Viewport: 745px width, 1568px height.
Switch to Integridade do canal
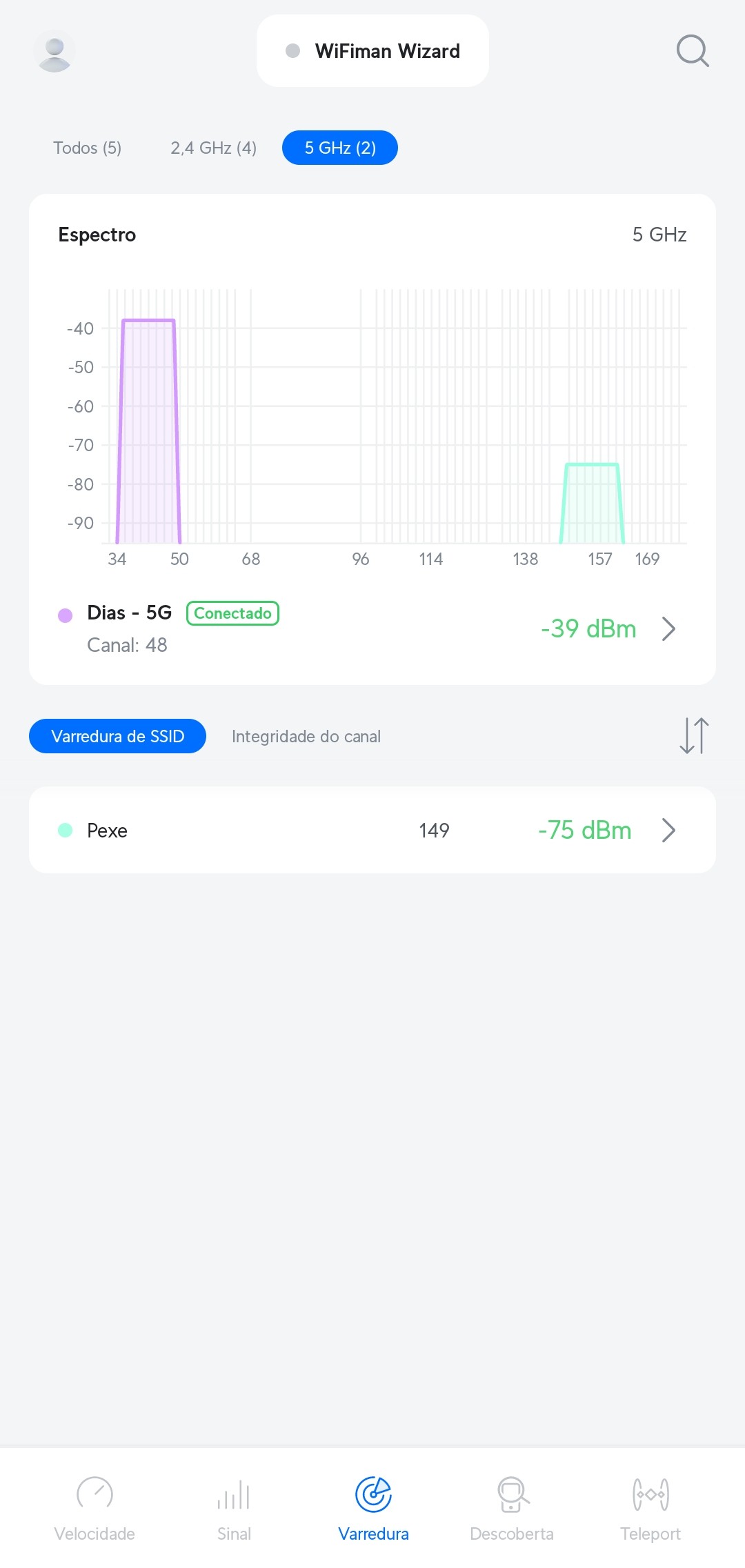306,736
